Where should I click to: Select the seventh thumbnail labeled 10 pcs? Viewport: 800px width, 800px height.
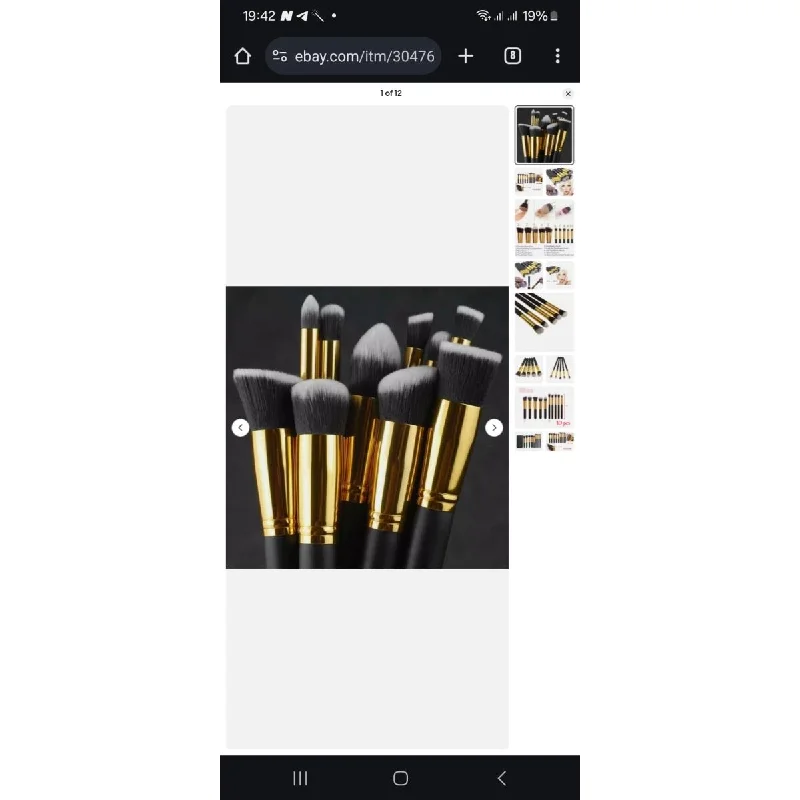pos(544,407)
